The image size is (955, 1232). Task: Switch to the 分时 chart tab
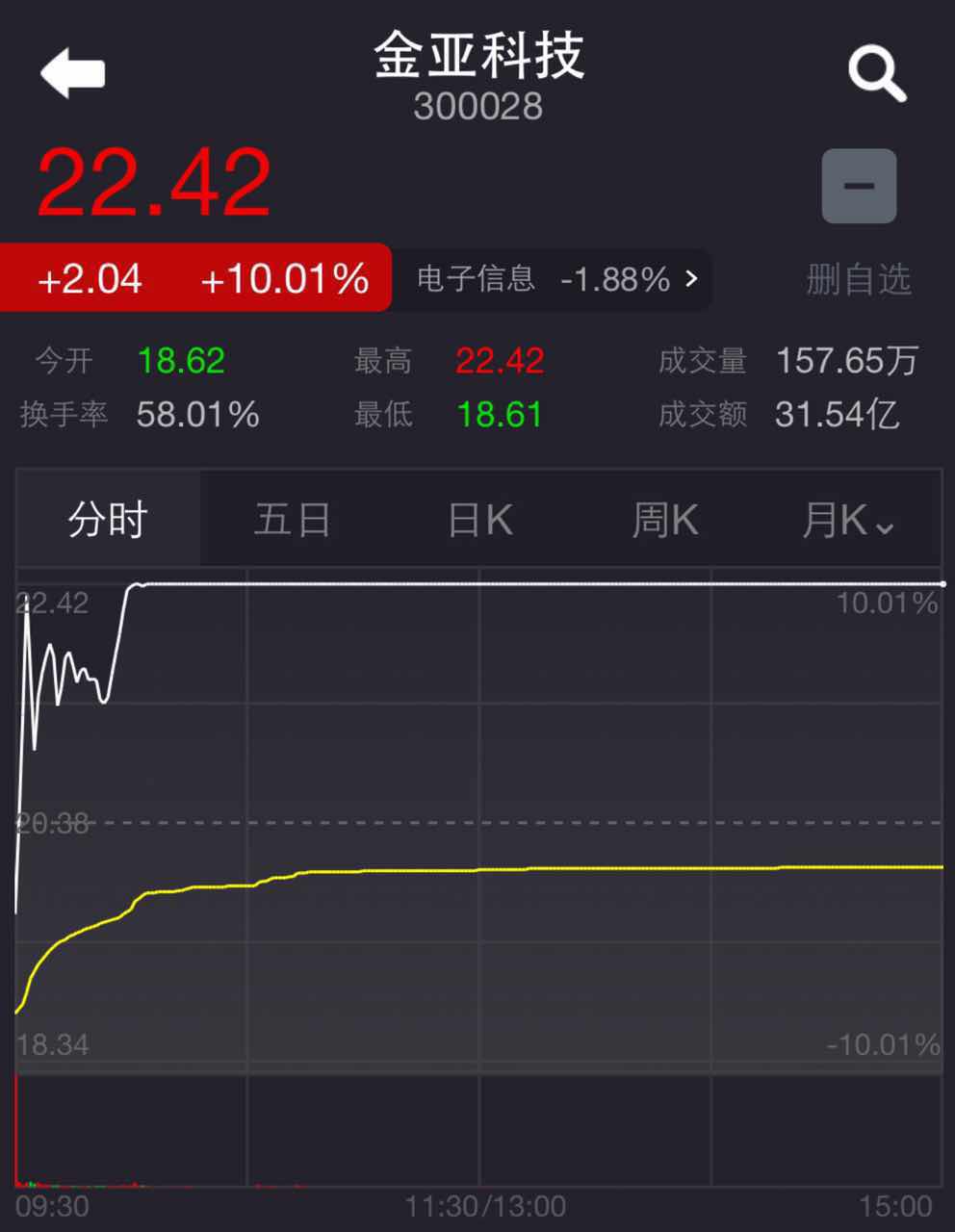[x=108, y=521]
